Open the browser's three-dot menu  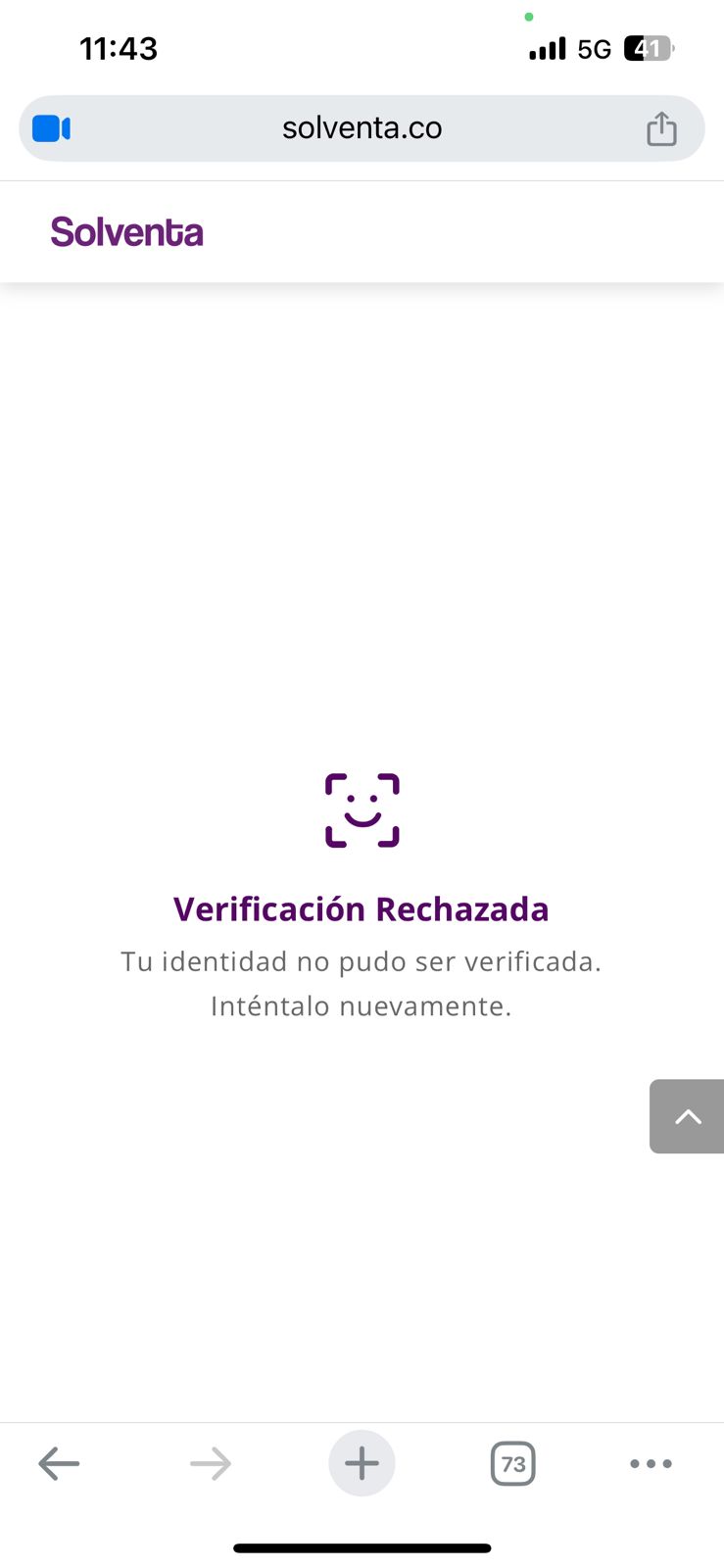pyautogui.click(x=651, y=1463)
